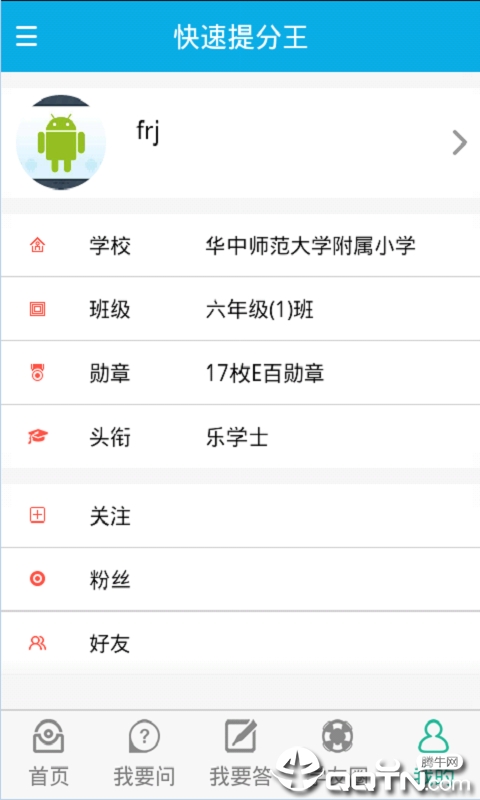Open the frj profile details
The width and height of the screenshot is (480, 800).
[240, 142]
